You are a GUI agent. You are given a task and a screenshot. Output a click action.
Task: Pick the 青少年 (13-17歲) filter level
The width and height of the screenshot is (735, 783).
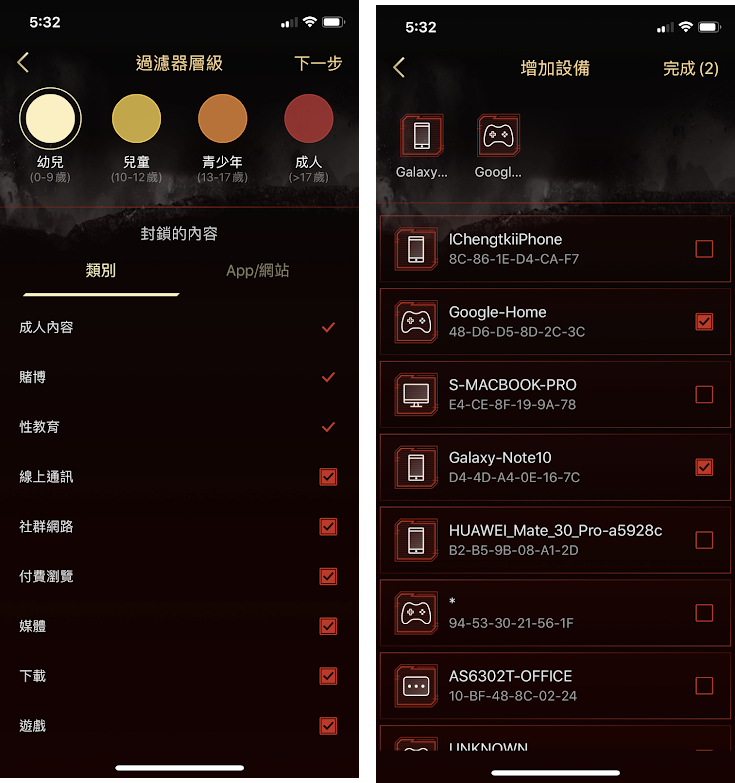click(222, 118)
